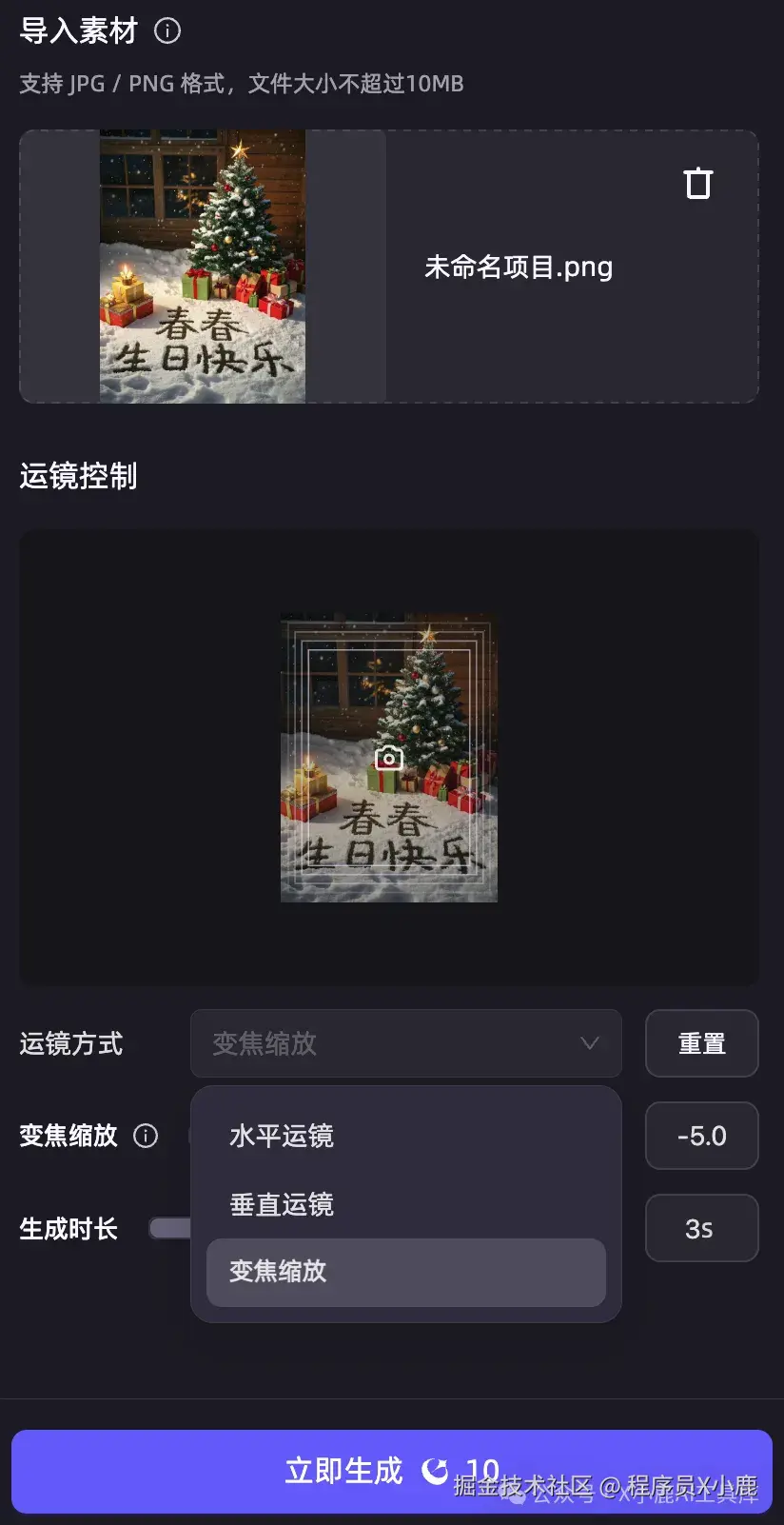Select 水平运镜 from the options
The width and height of the screenshot is (784, 1525).
click(281, 1136)
